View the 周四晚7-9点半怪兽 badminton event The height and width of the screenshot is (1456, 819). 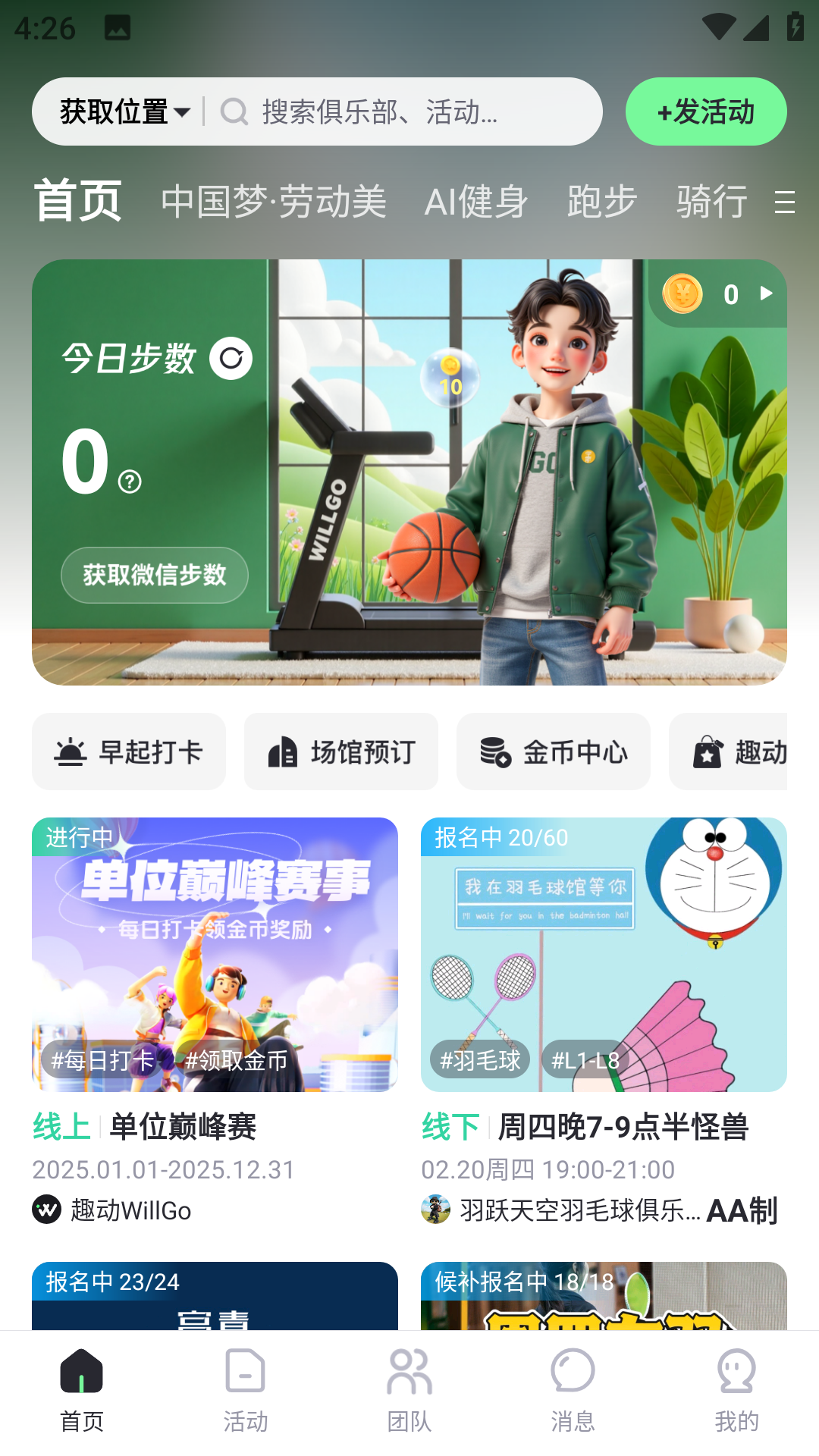click(604, 986)
